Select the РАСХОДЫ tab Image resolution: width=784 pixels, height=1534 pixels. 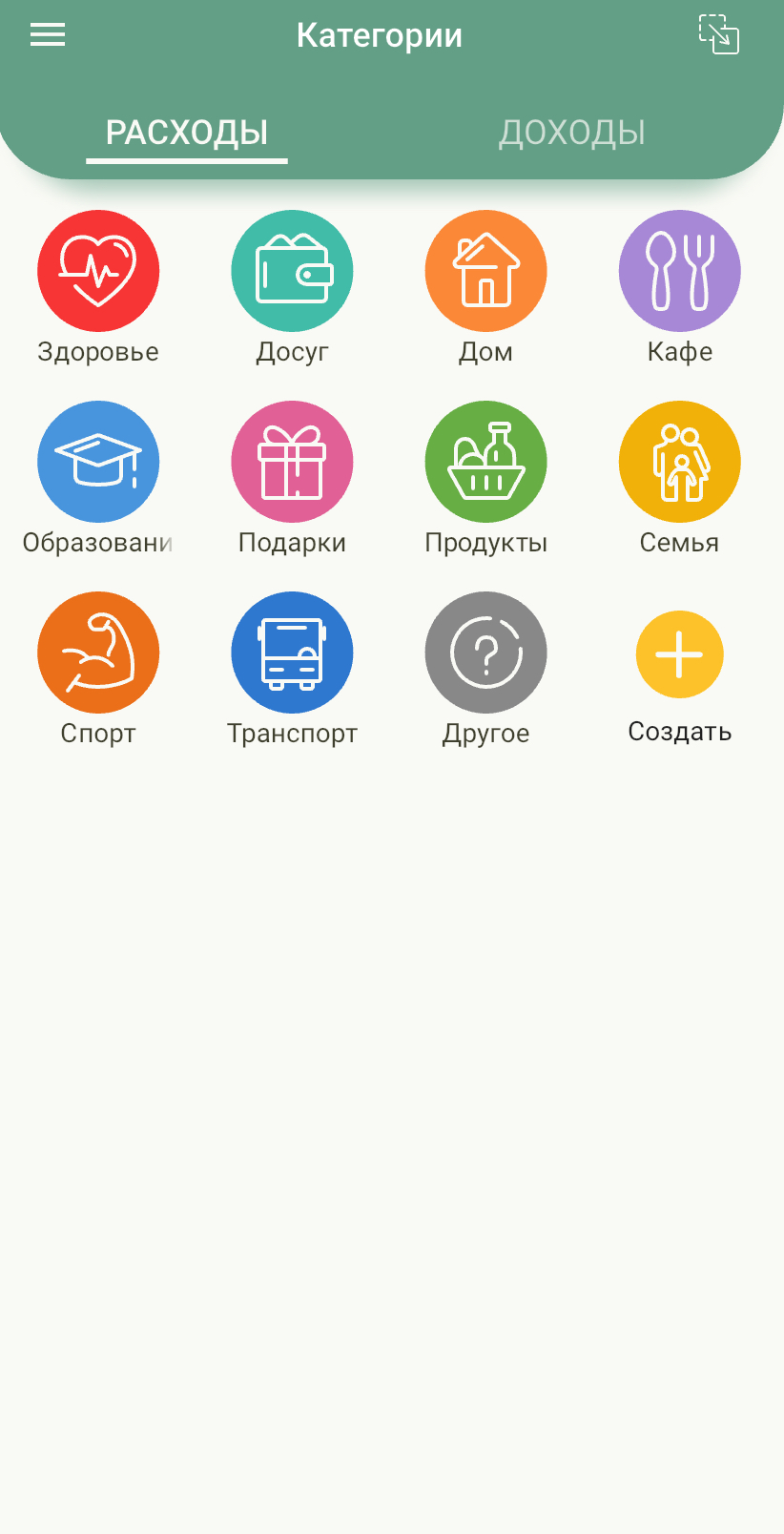pyautogui.click(x=187, y=133)
